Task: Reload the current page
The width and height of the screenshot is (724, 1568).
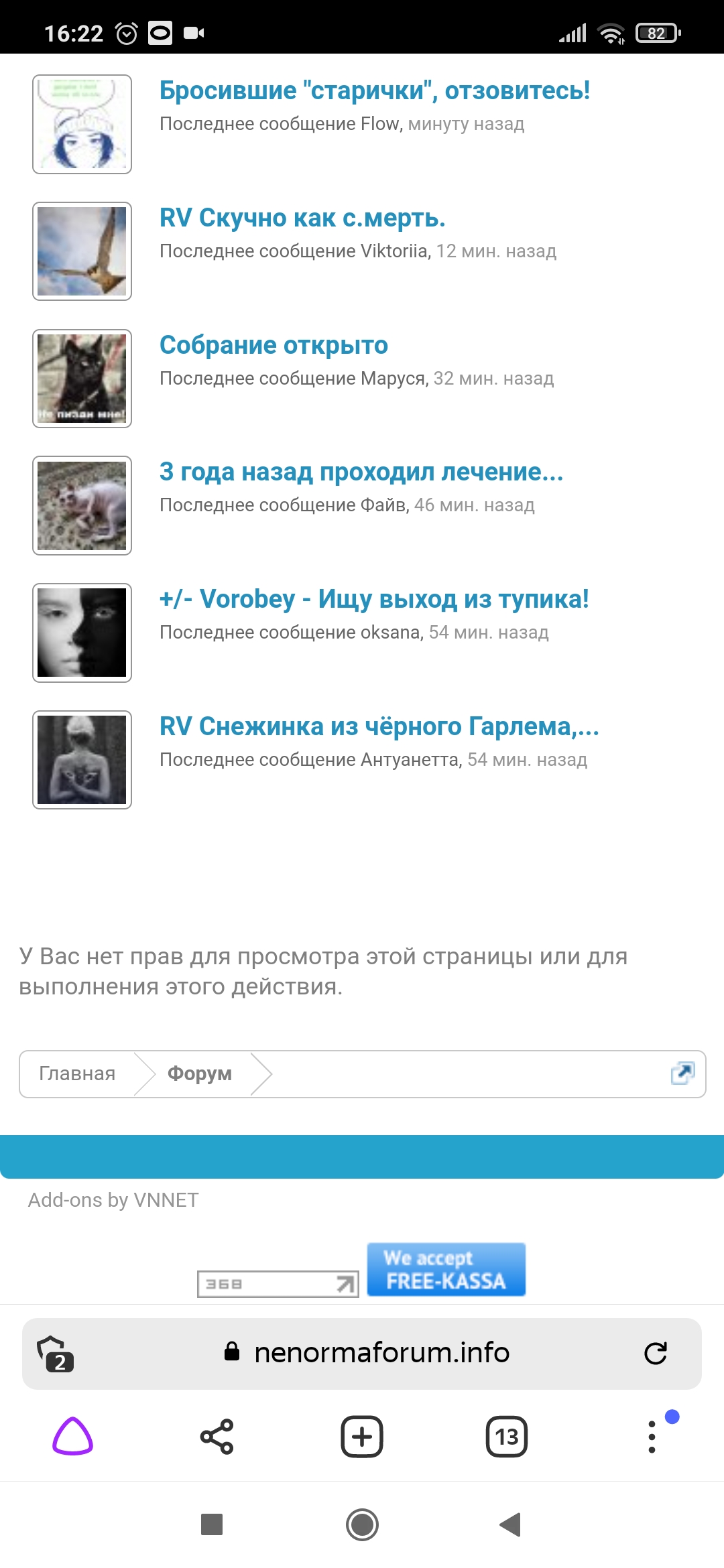Action: 655,1353
